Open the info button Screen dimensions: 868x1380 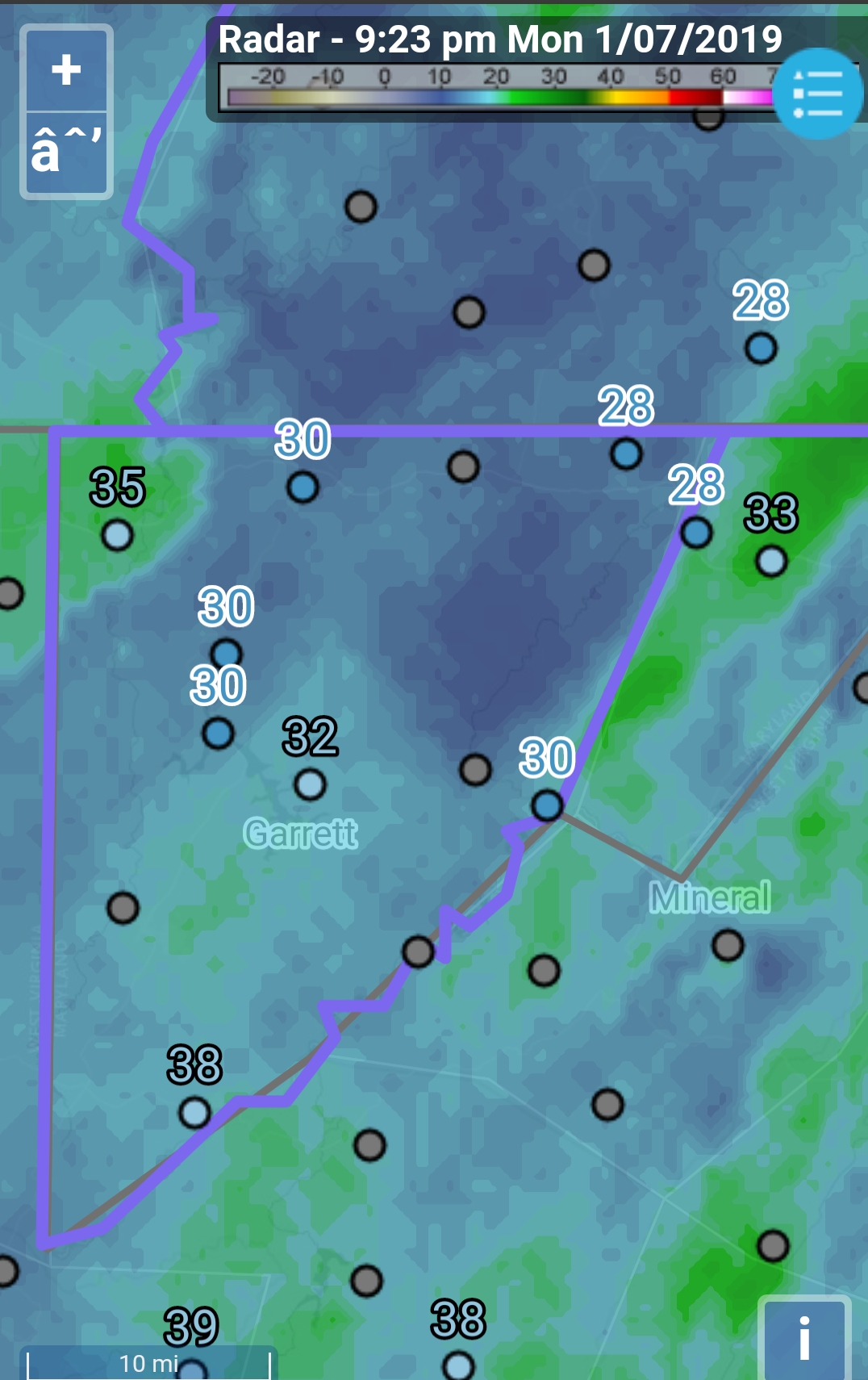pyautogui.click(x=803, y=1338)
